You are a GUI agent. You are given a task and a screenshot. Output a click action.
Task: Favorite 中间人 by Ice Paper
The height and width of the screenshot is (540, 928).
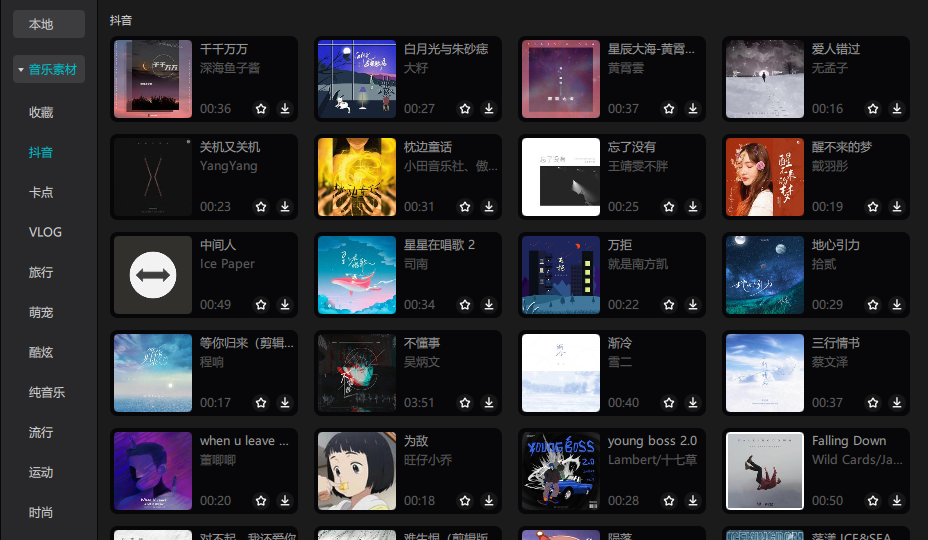tap(261, 305)
